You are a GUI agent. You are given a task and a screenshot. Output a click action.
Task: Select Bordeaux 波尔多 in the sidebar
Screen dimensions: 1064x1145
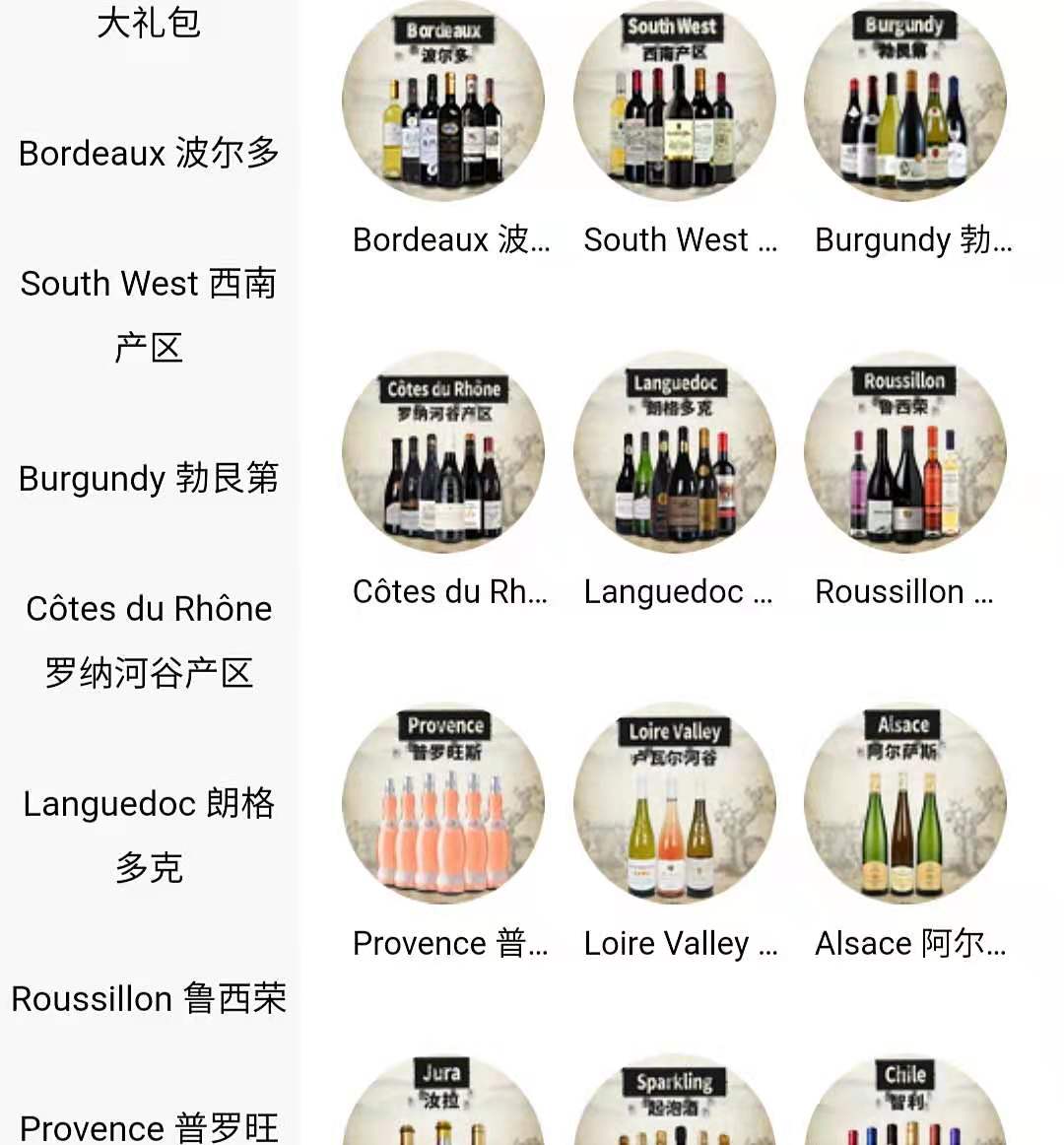(x=149, y=154)
